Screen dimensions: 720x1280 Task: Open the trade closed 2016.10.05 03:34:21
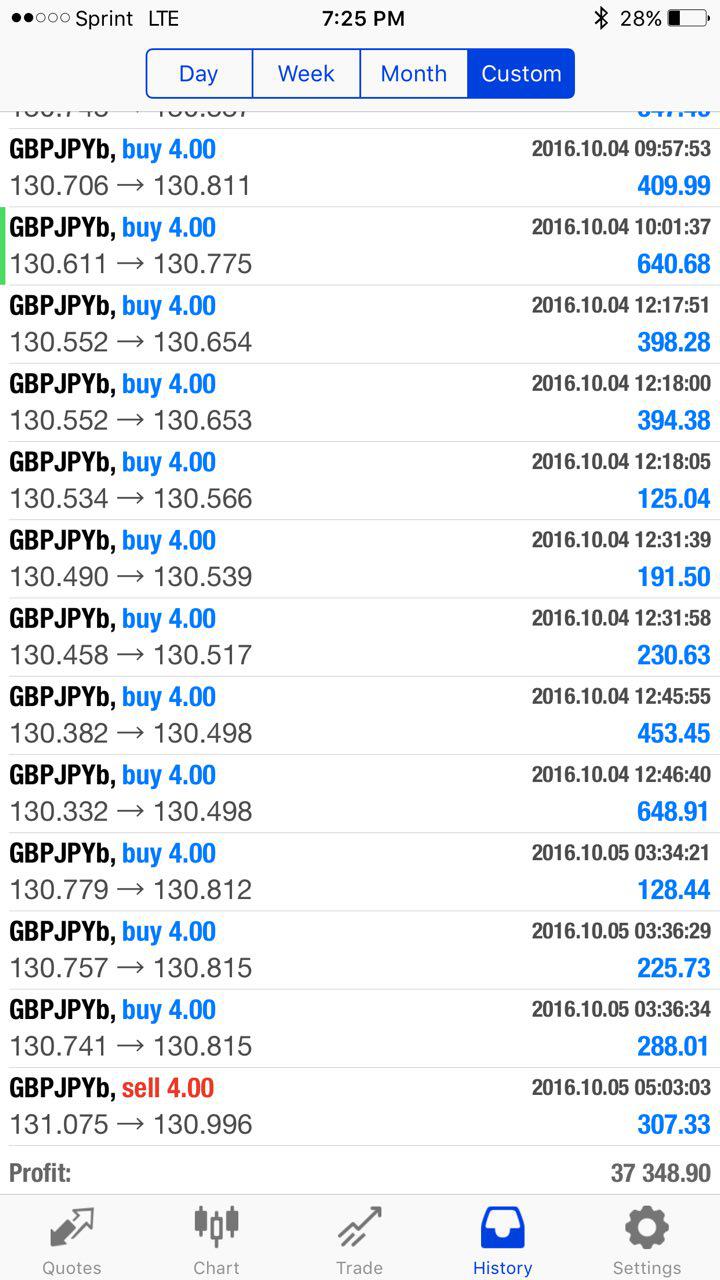(x=360, y=872)
